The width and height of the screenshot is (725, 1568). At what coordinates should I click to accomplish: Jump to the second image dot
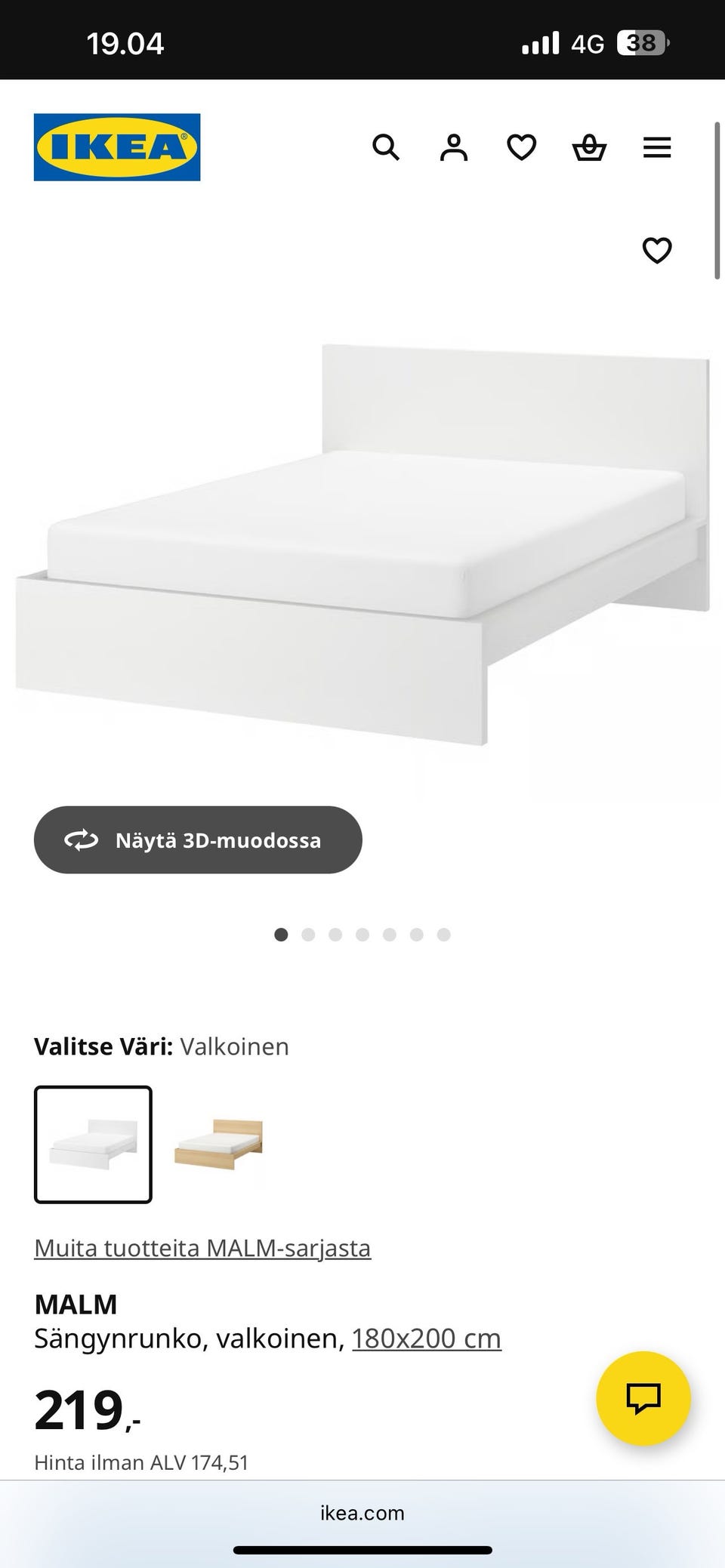[308, 935]
